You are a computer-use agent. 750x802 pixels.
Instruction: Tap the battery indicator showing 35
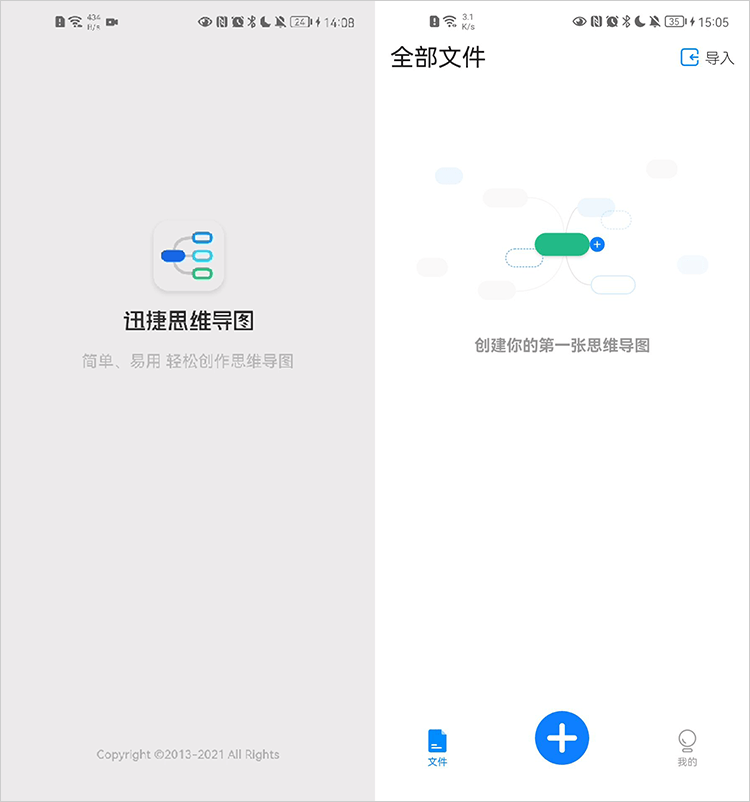click(x=673, y=20)
